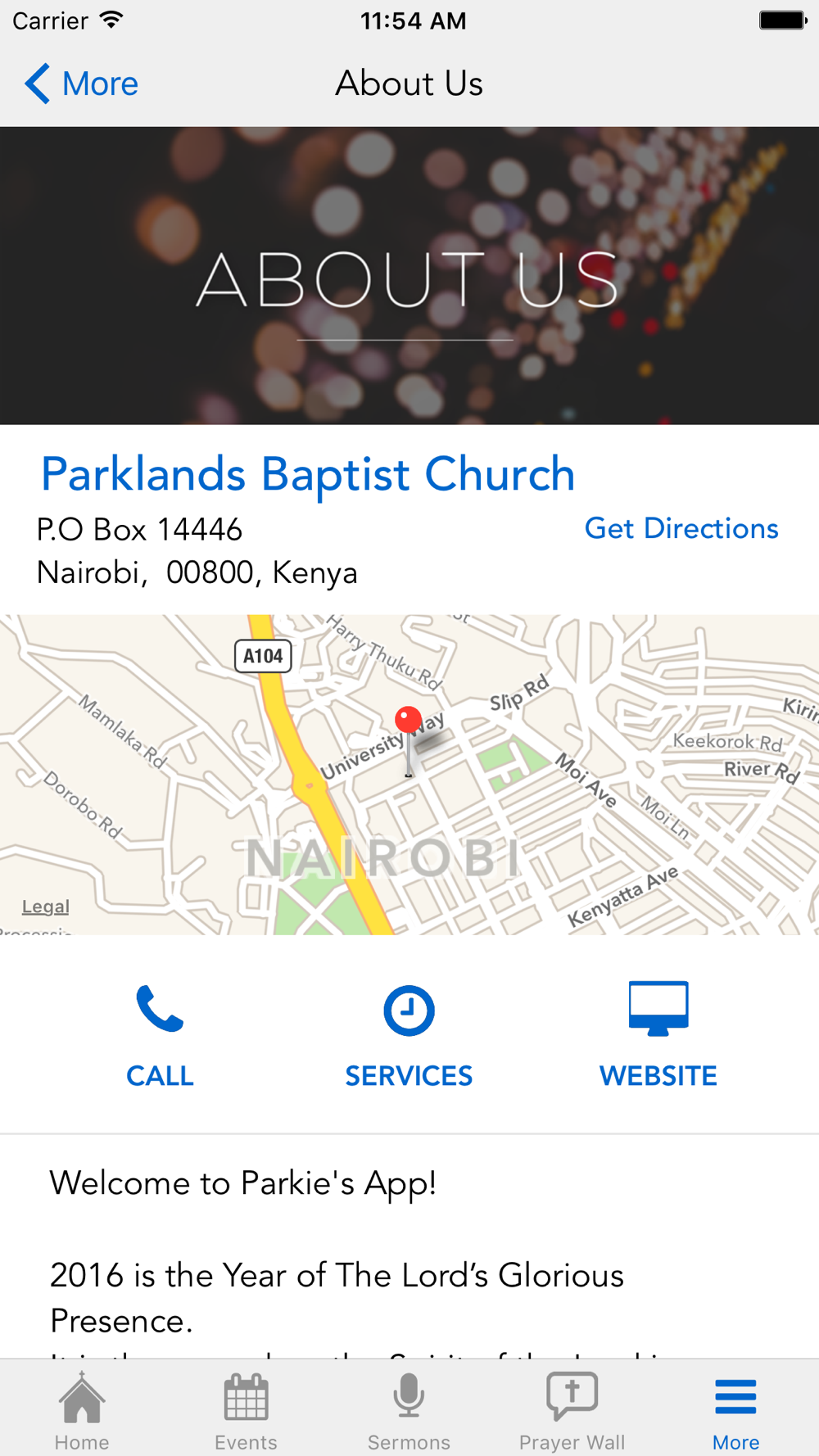
Task: Go back to the More menu
Action: [x=81, y=84]
